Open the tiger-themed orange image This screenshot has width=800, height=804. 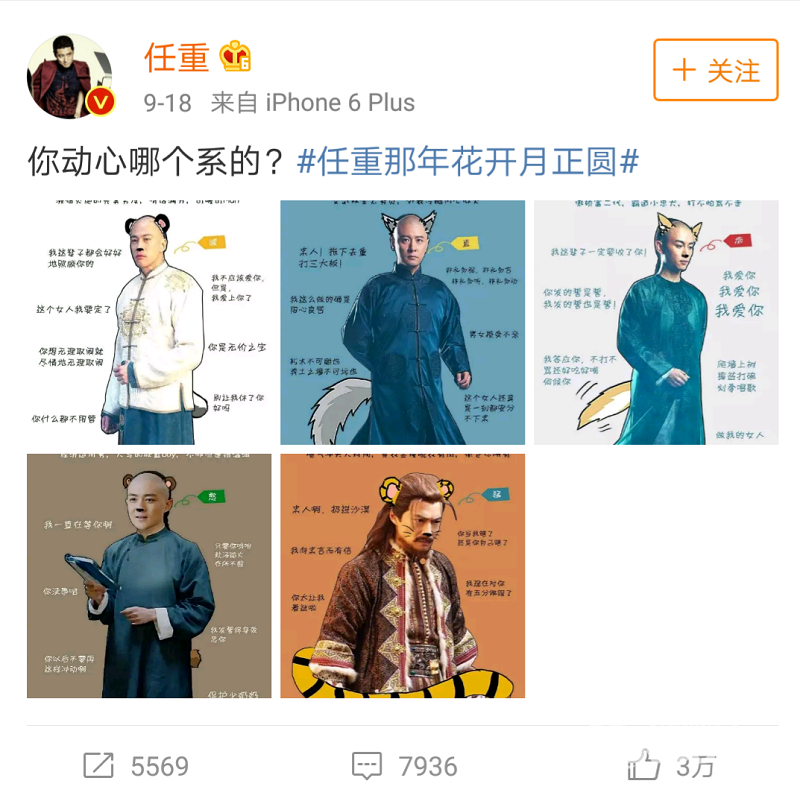[402, 576]
